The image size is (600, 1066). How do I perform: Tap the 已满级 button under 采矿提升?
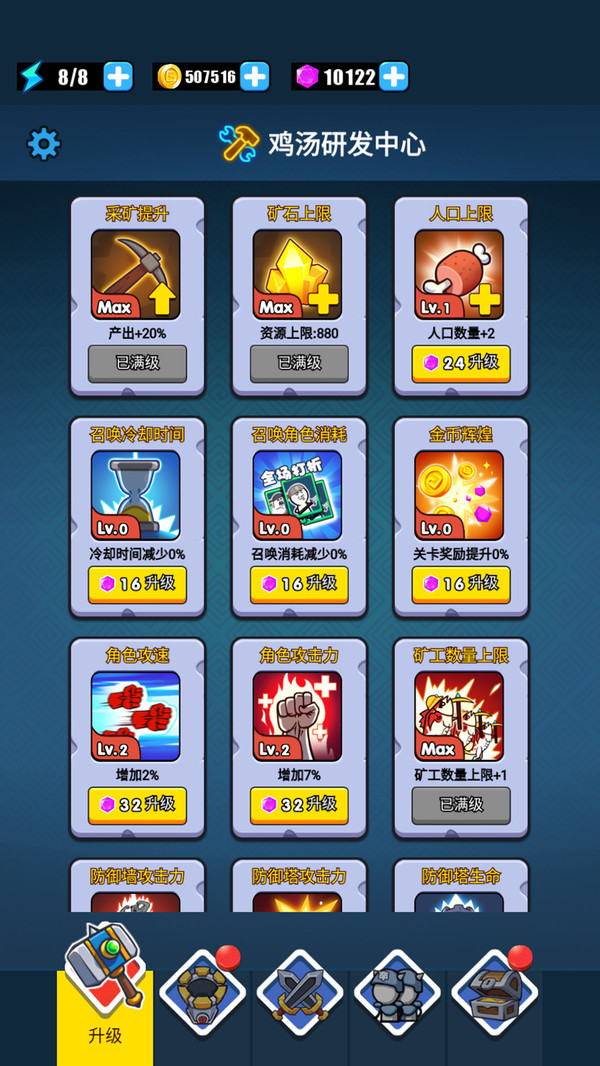click(137, 363)
